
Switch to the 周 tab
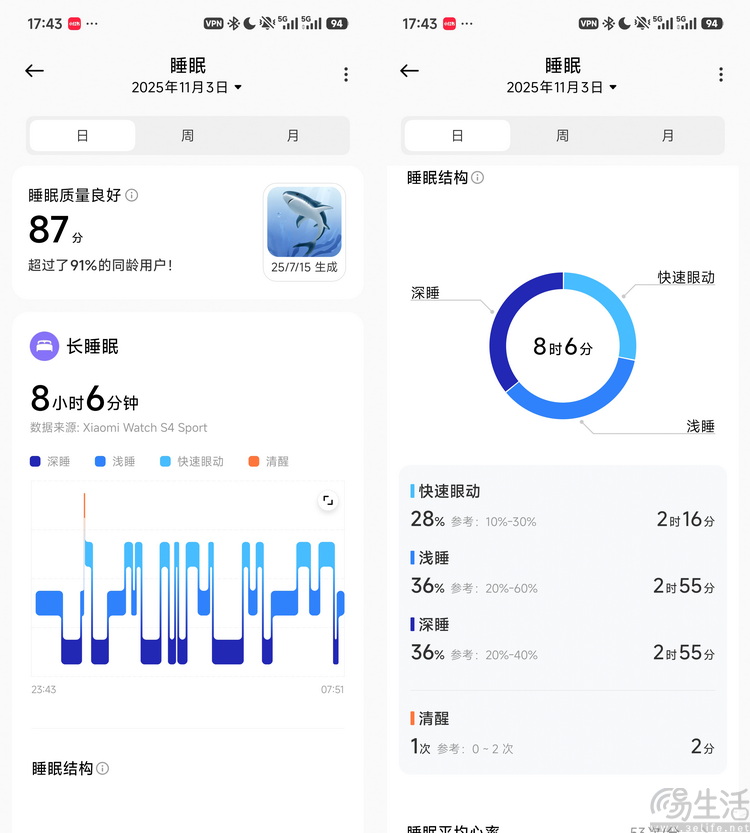tap(186, 136)
